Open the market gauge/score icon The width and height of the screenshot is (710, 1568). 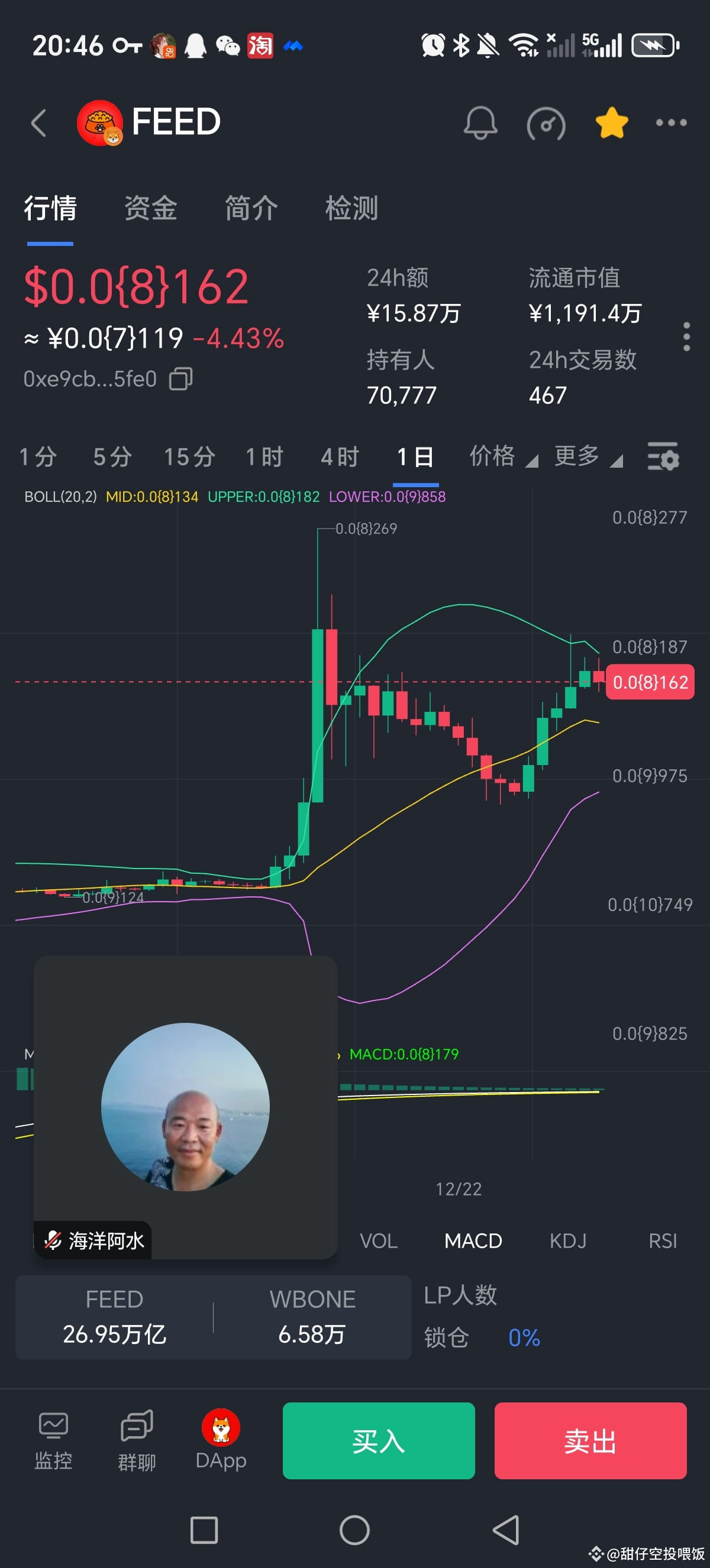[x=546, y=122]
